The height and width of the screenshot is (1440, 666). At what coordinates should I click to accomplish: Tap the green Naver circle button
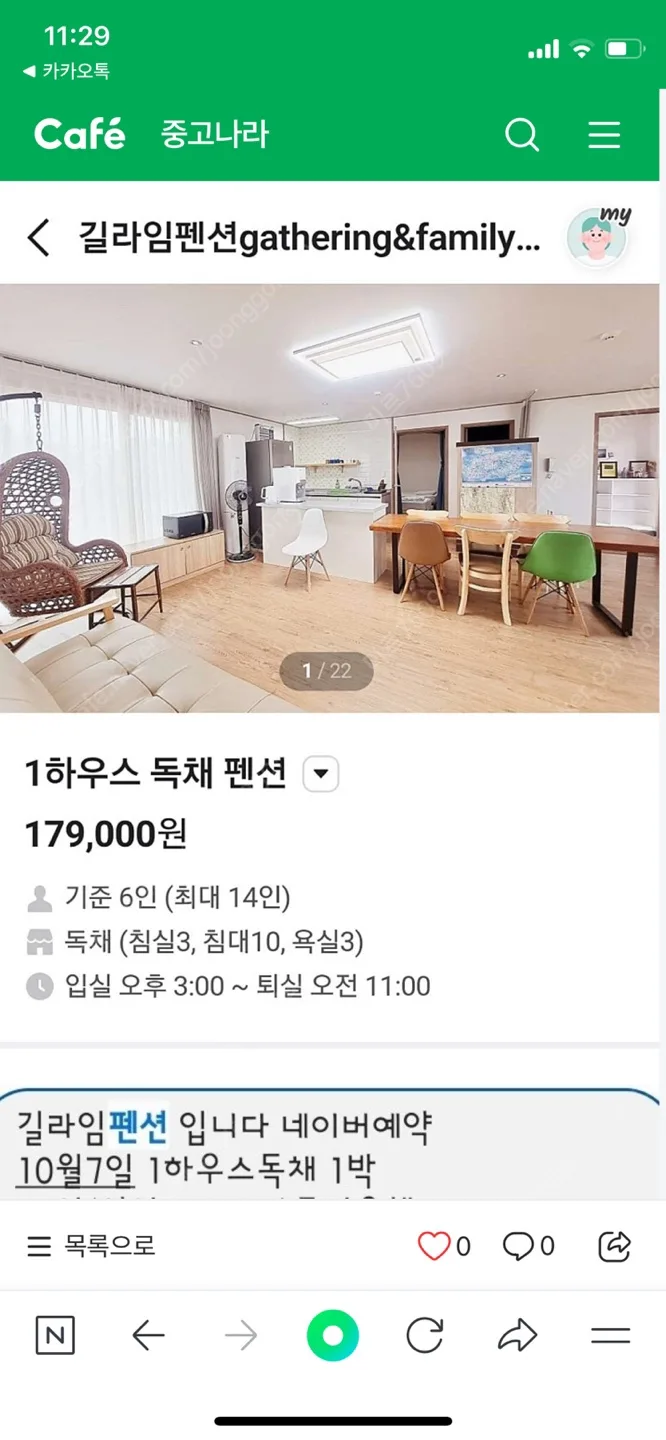pos(332,1336)
